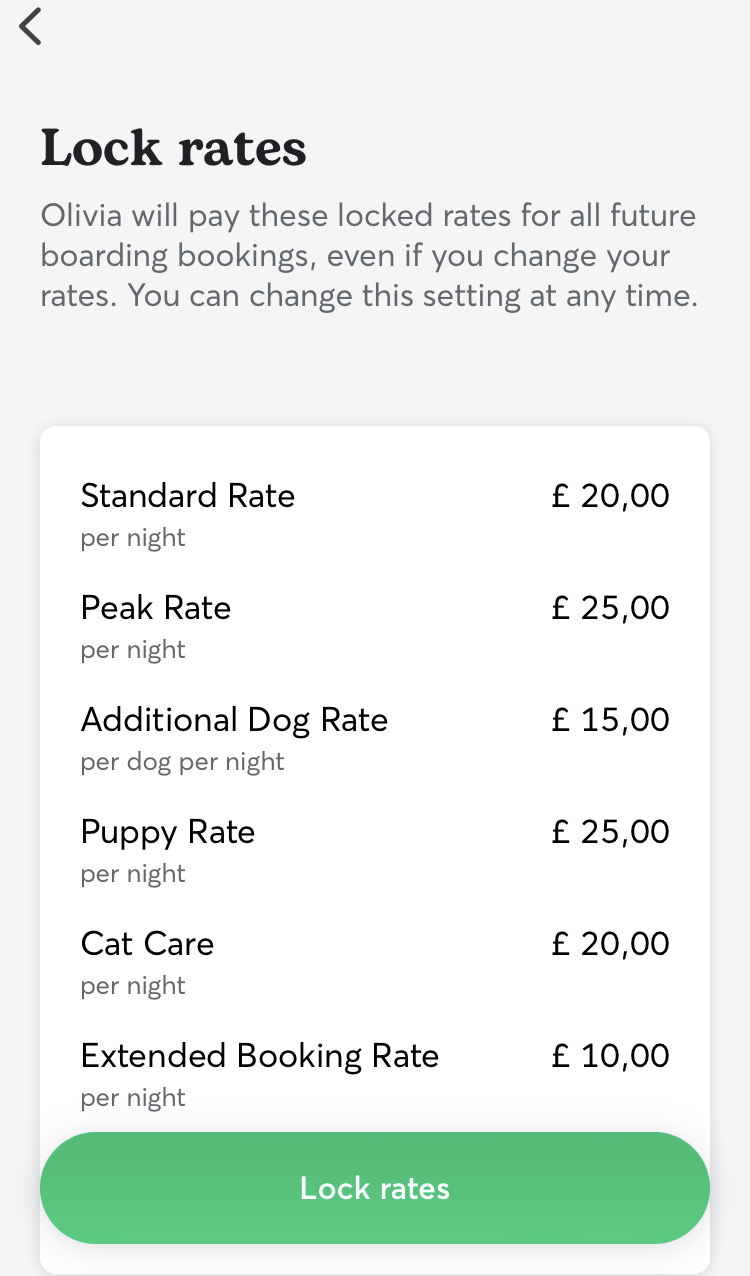This screenshot has width=750, height=1276.
Task: Click the Lock rates page heading
Action: [x=173, y=147]
